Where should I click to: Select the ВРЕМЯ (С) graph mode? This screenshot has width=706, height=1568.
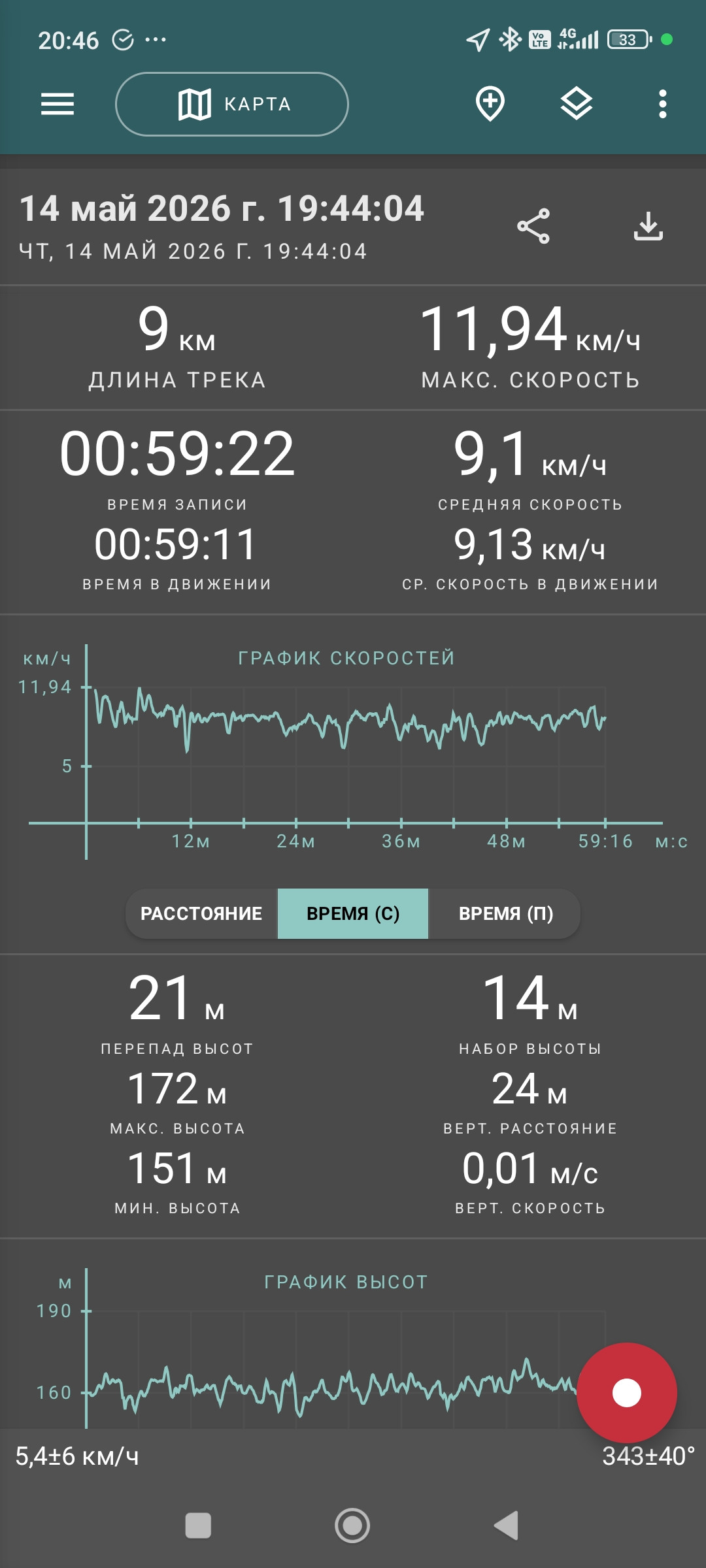[x=353, y=913]
